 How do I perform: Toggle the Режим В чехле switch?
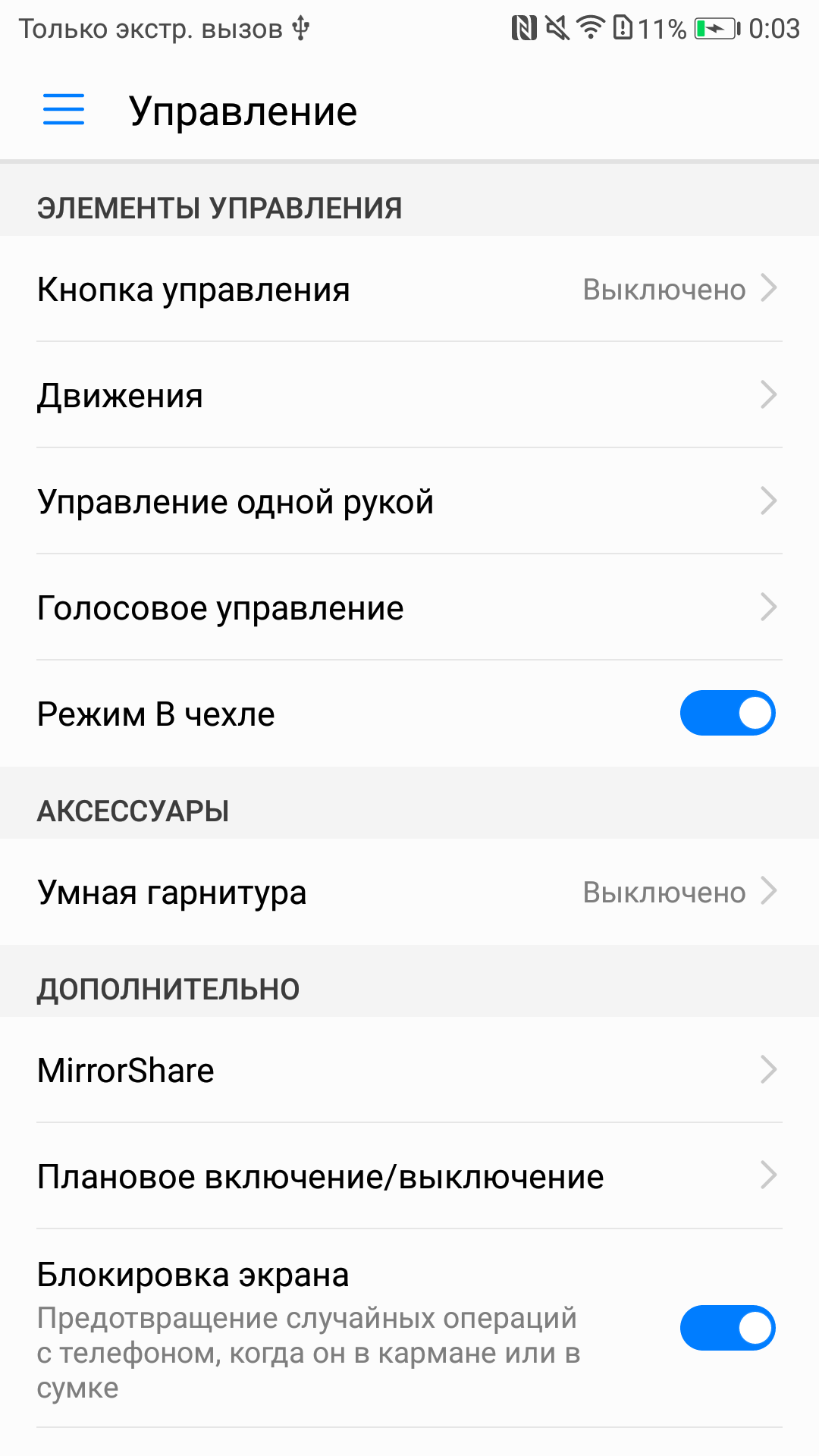[x=727, y=713]
